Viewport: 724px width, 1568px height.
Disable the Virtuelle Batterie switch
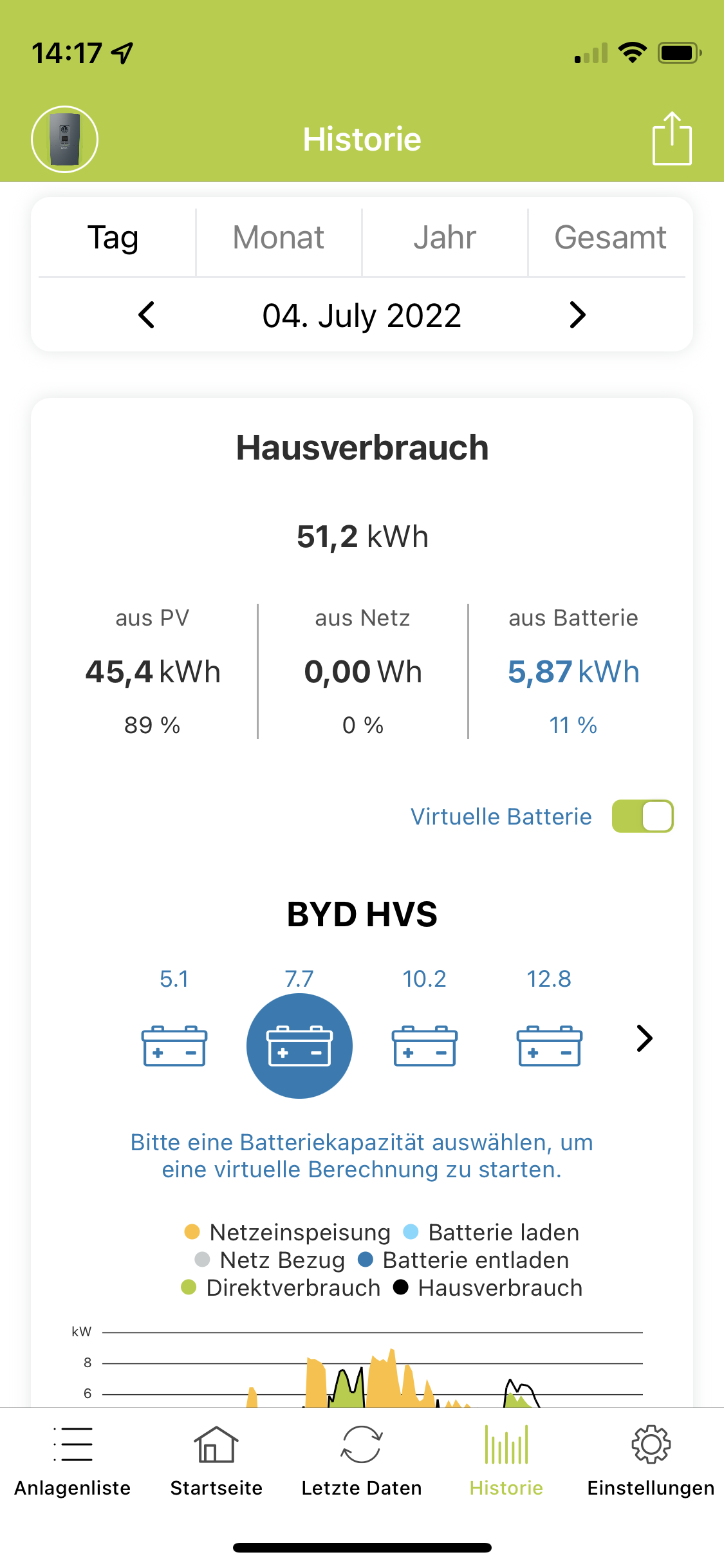(x=642, y=816)
